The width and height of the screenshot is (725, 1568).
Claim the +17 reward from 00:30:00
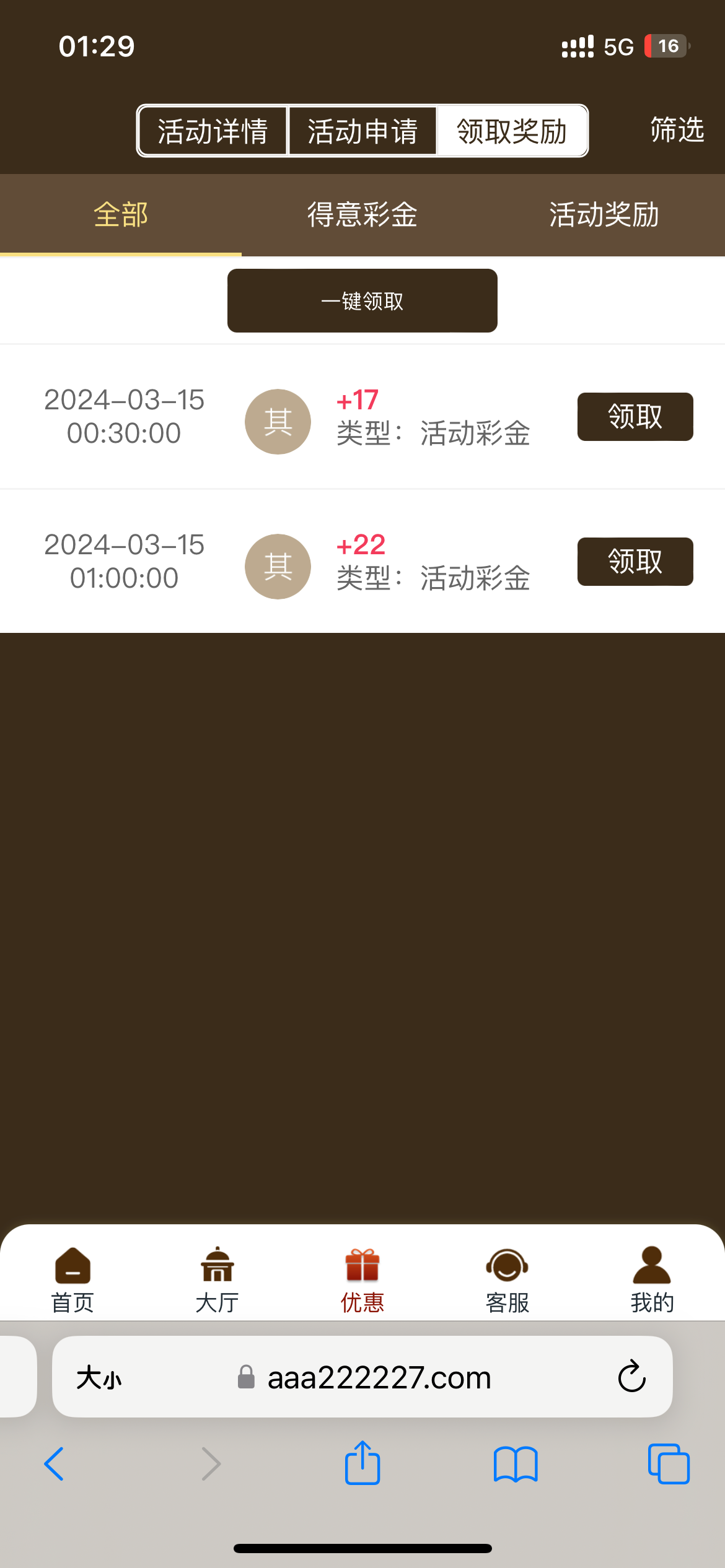[635, 417]
